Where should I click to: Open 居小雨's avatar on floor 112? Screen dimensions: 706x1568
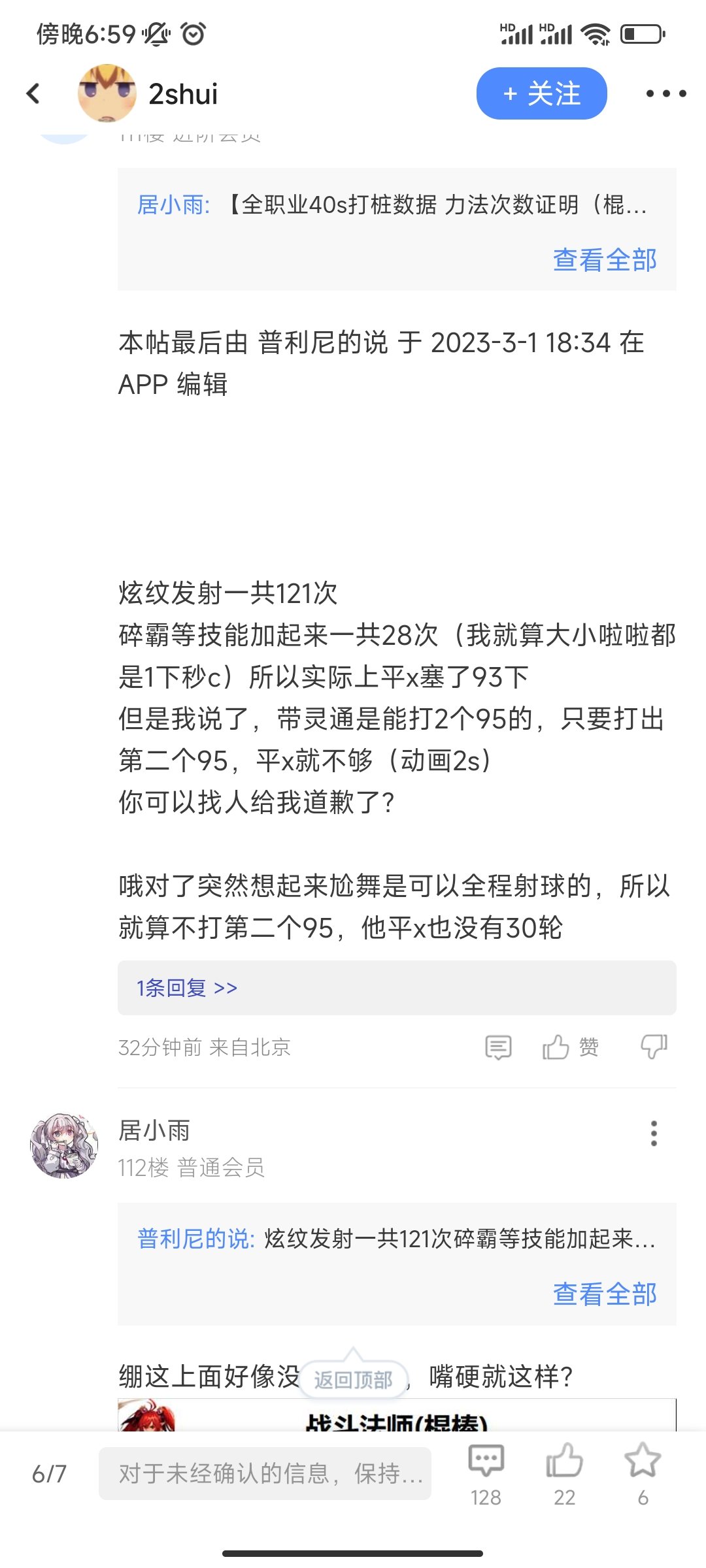click(64, 1146)
